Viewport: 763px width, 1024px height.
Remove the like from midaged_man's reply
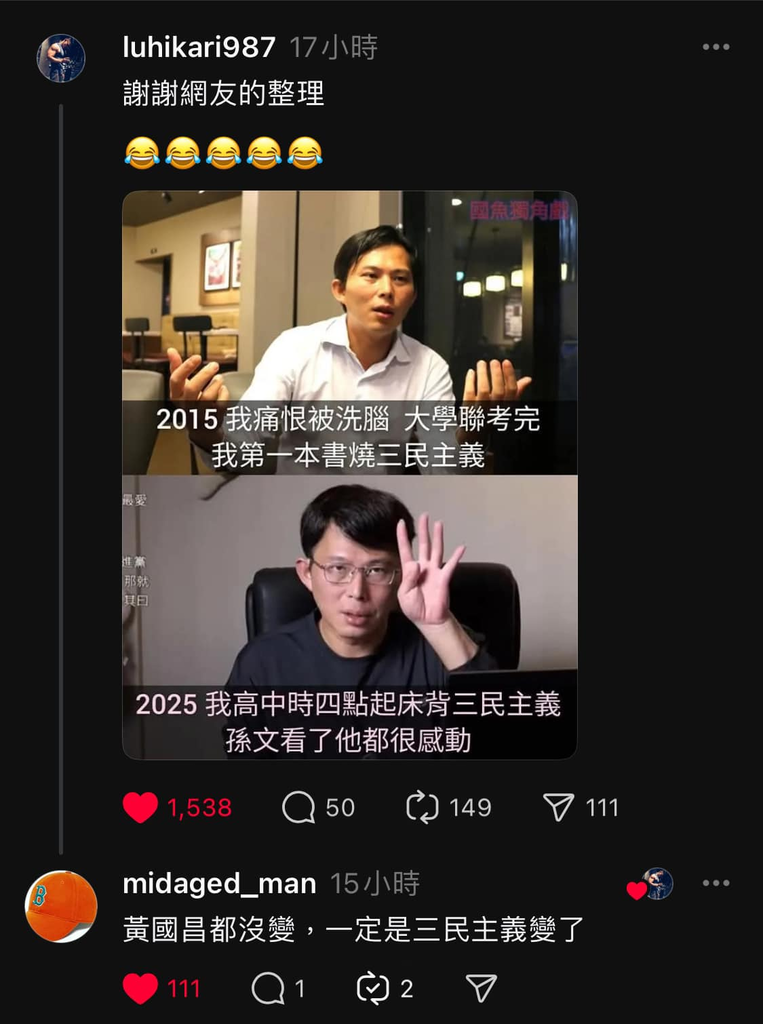pyautogui.click(x=141, y=989)
